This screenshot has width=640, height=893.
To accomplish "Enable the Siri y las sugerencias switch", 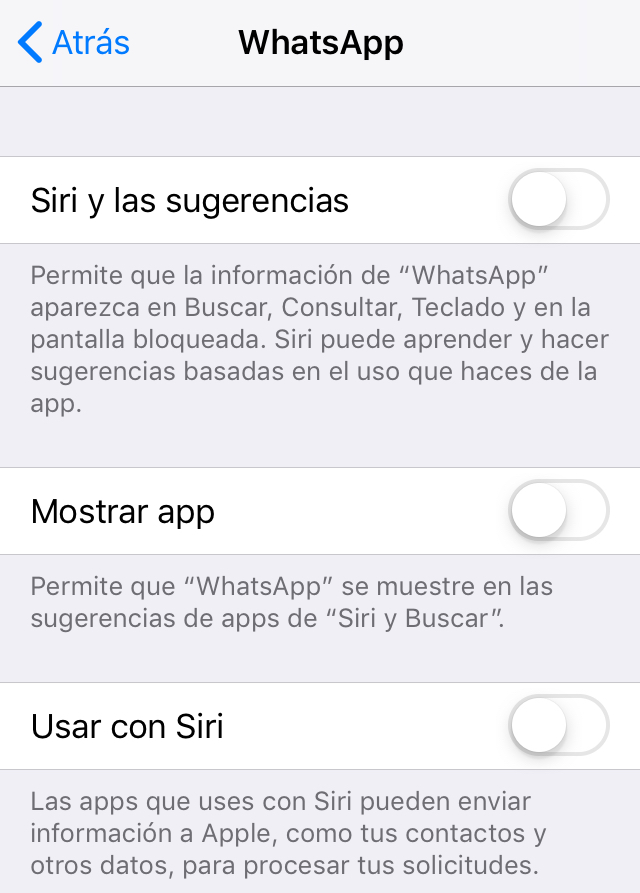I will tap(558, 200).
